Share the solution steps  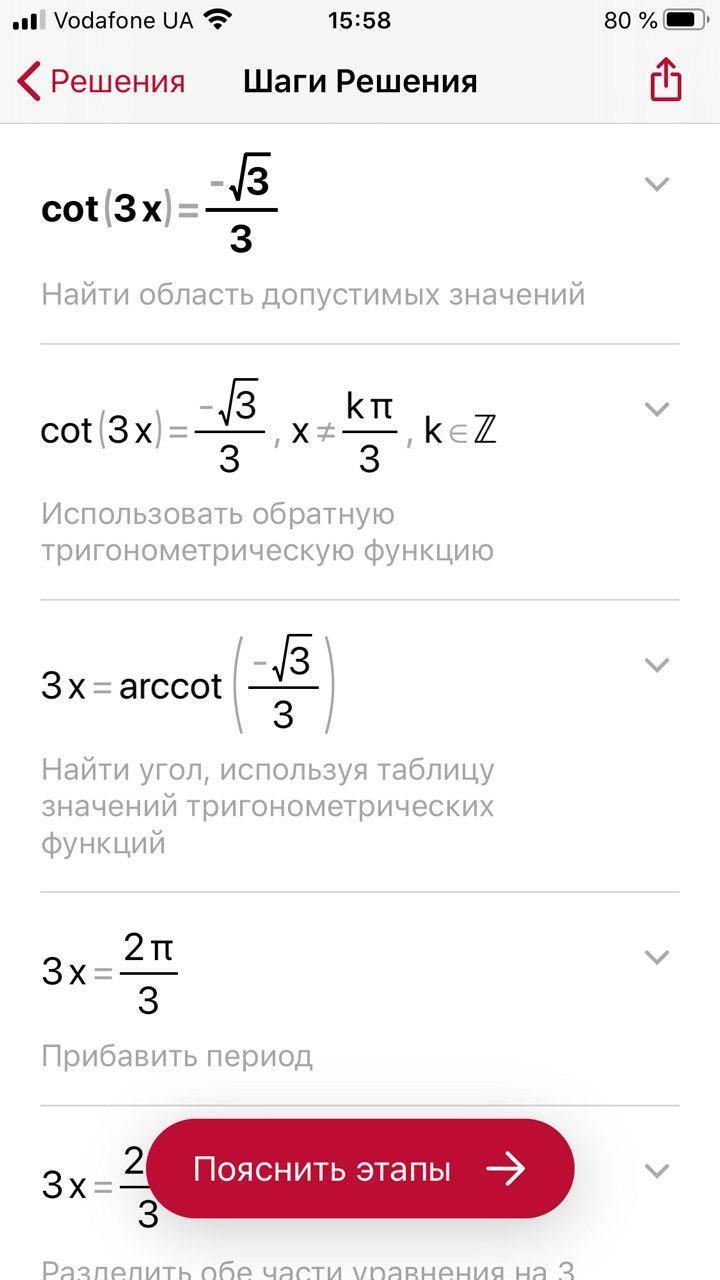click(x=666, y=80)
